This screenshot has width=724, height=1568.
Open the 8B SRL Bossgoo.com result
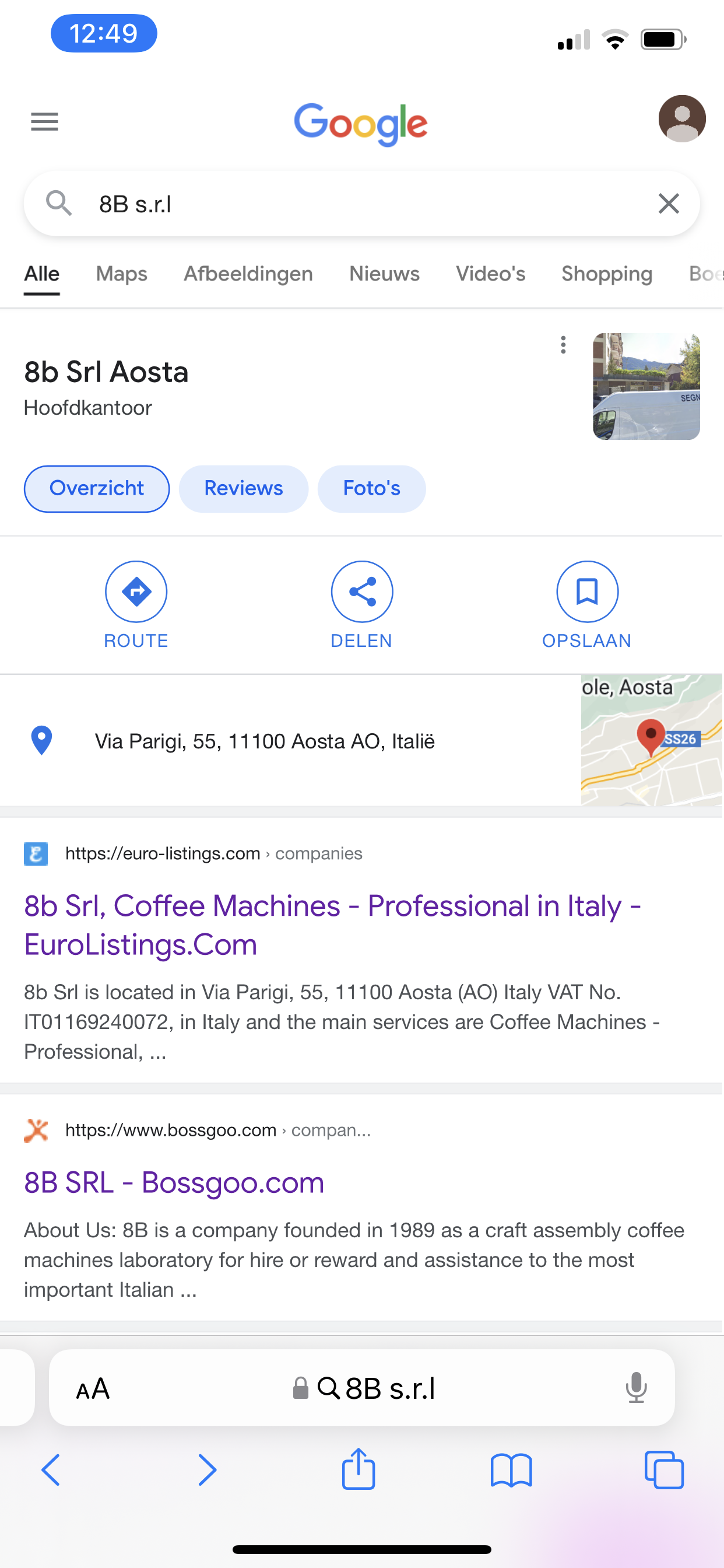174,1182
